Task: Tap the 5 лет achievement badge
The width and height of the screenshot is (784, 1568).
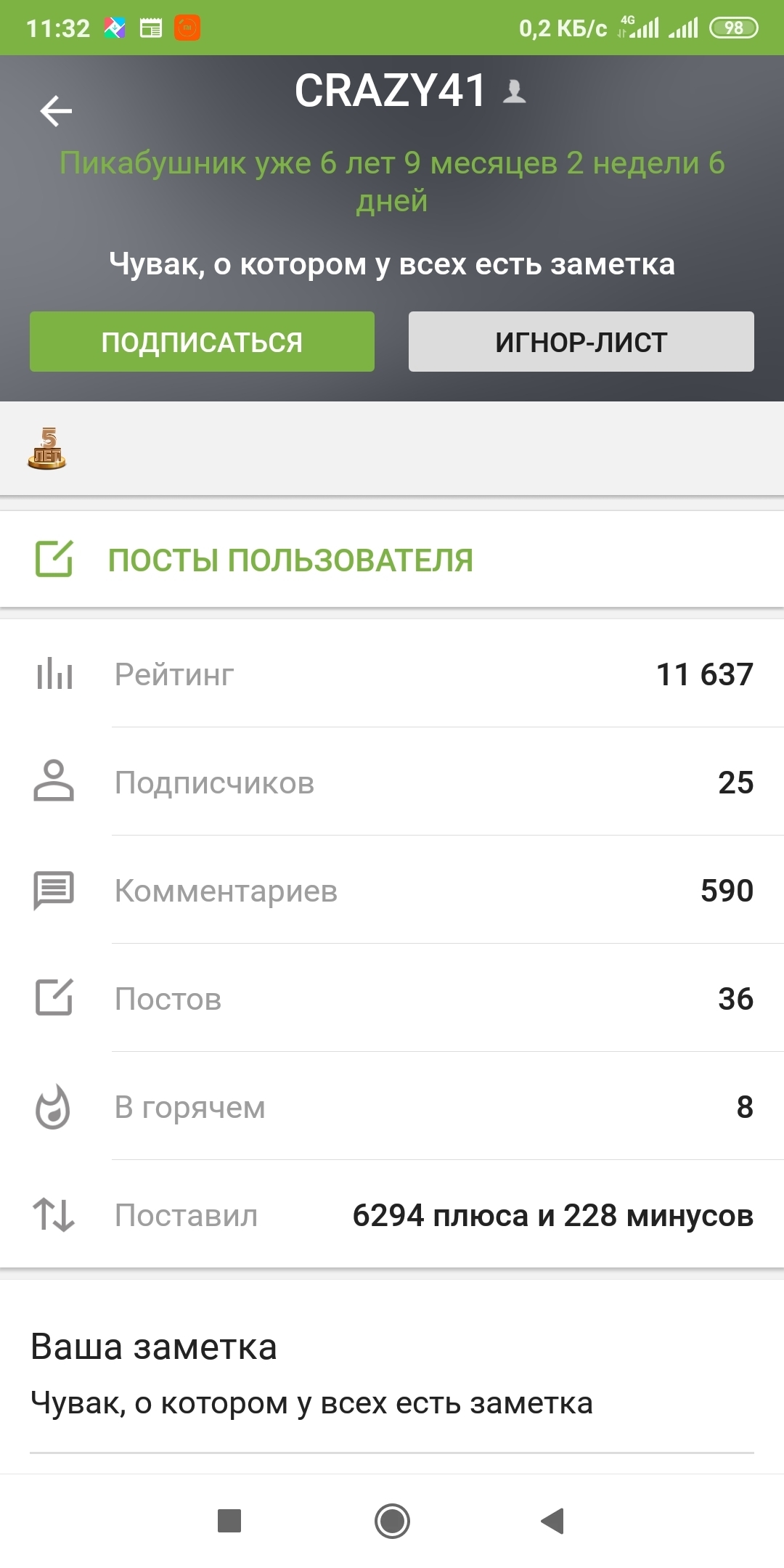Action: [x=47, y=449]
